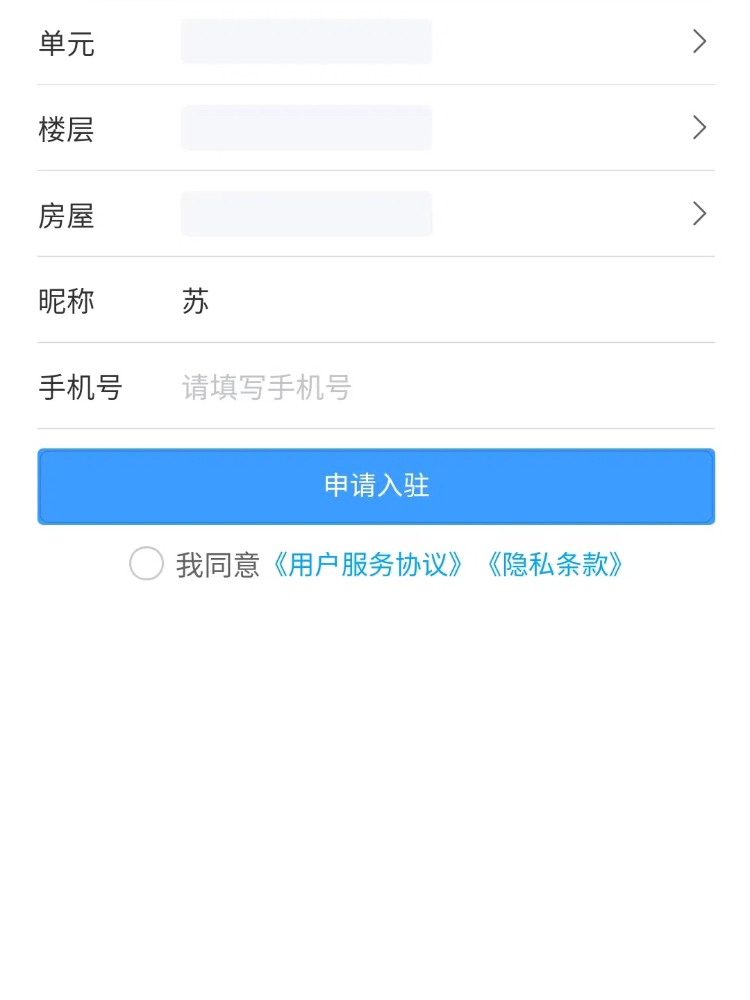Screen dimensions: 750x1000
Task: Open the 《隐私条款》 link
Action: click(x=553, y=565)
